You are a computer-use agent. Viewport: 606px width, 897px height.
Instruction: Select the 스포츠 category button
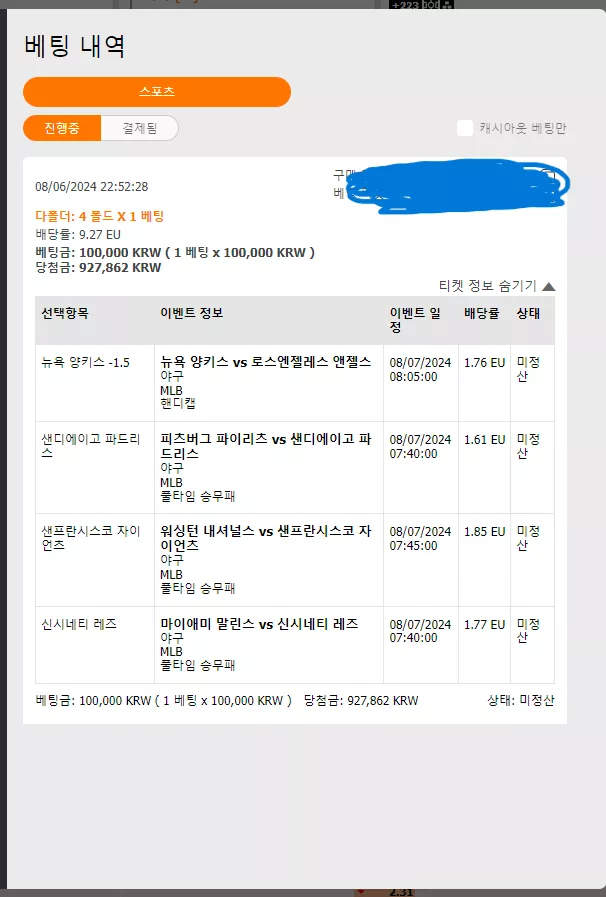pos(157,92)
